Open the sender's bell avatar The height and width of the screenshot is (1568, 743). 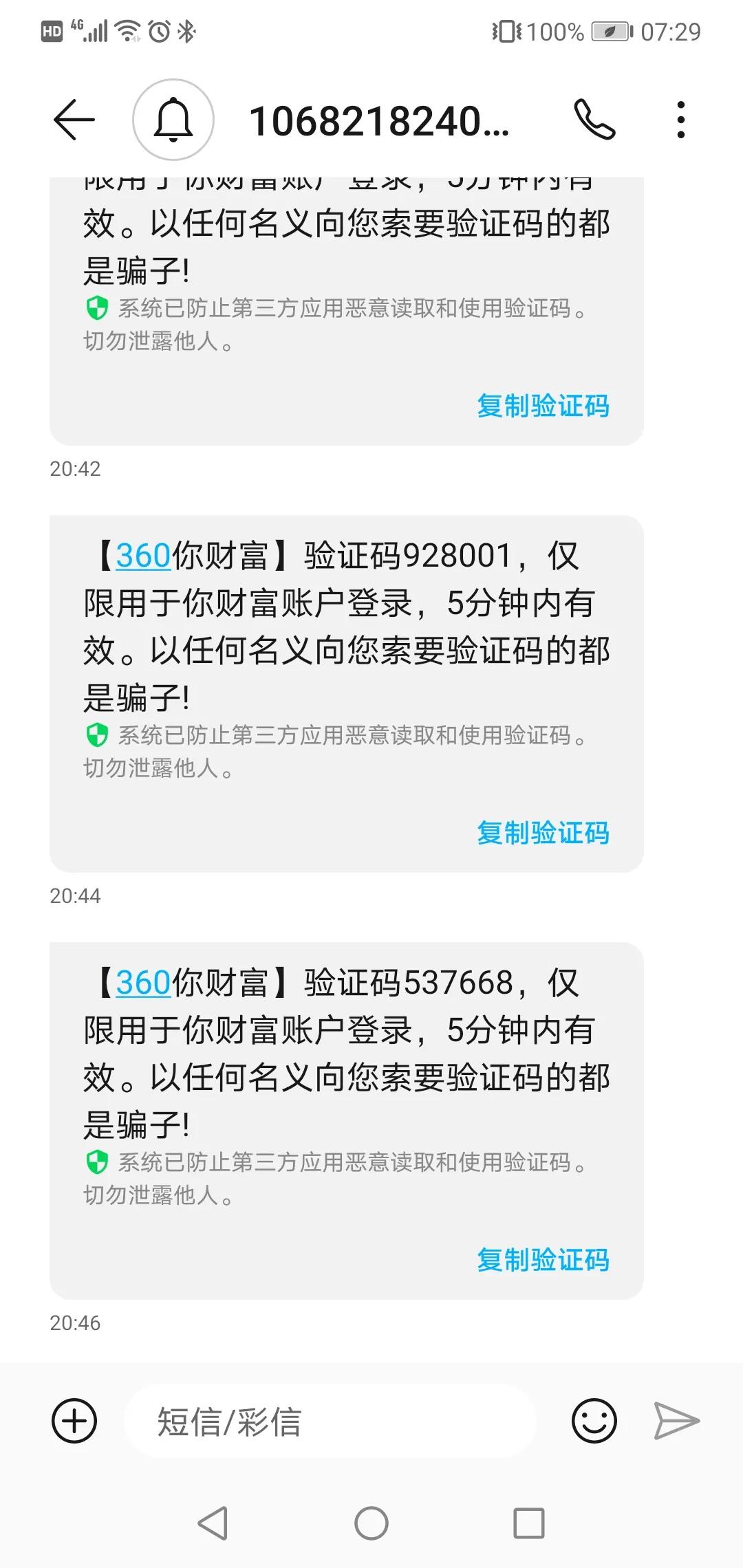tap(173, 120)
